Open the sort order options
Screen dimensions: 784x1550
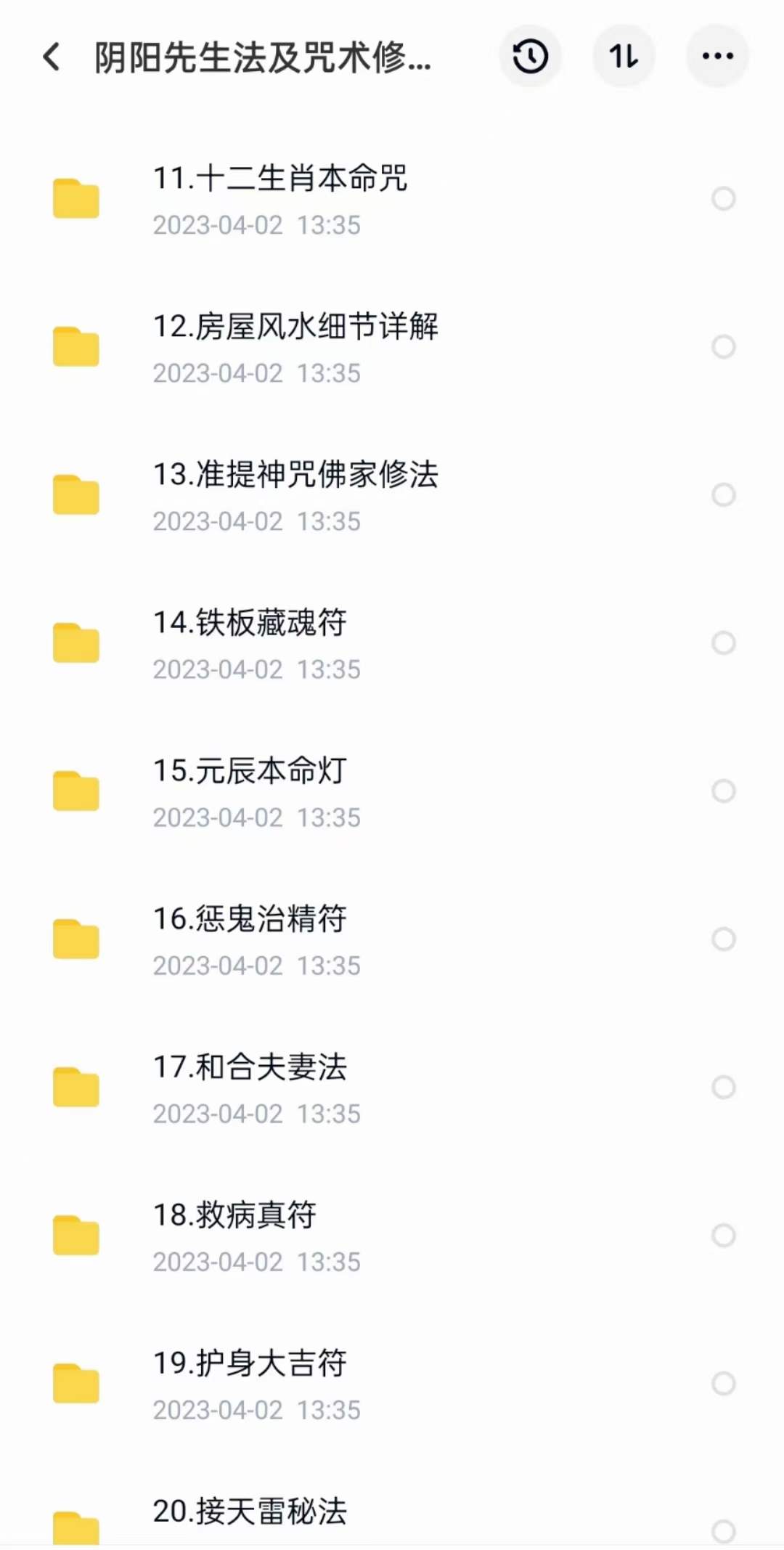624,56
